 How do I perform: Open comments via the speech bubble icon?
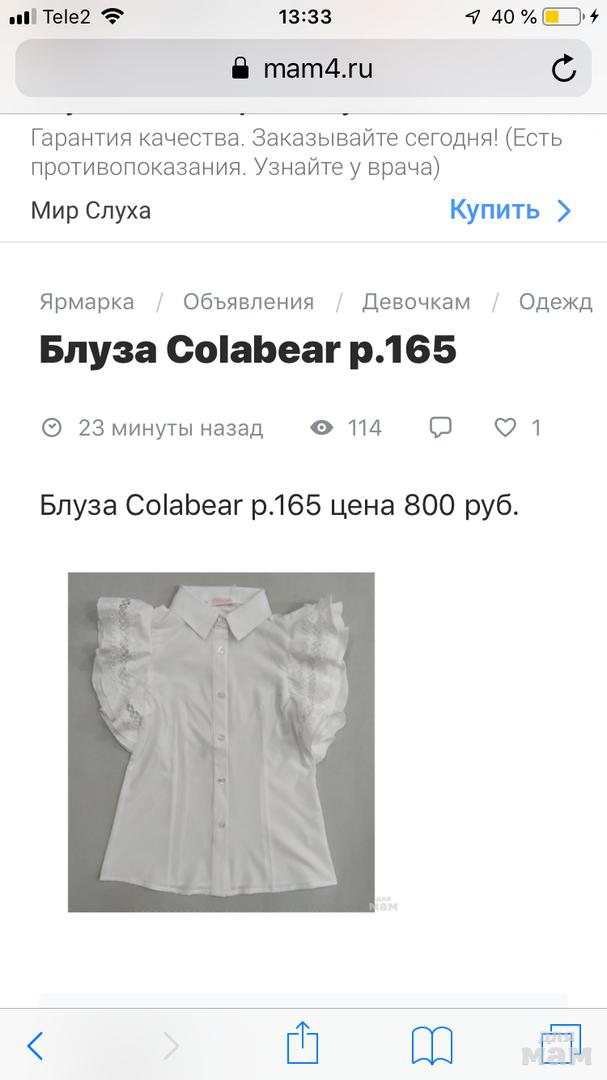pos(440,428)
